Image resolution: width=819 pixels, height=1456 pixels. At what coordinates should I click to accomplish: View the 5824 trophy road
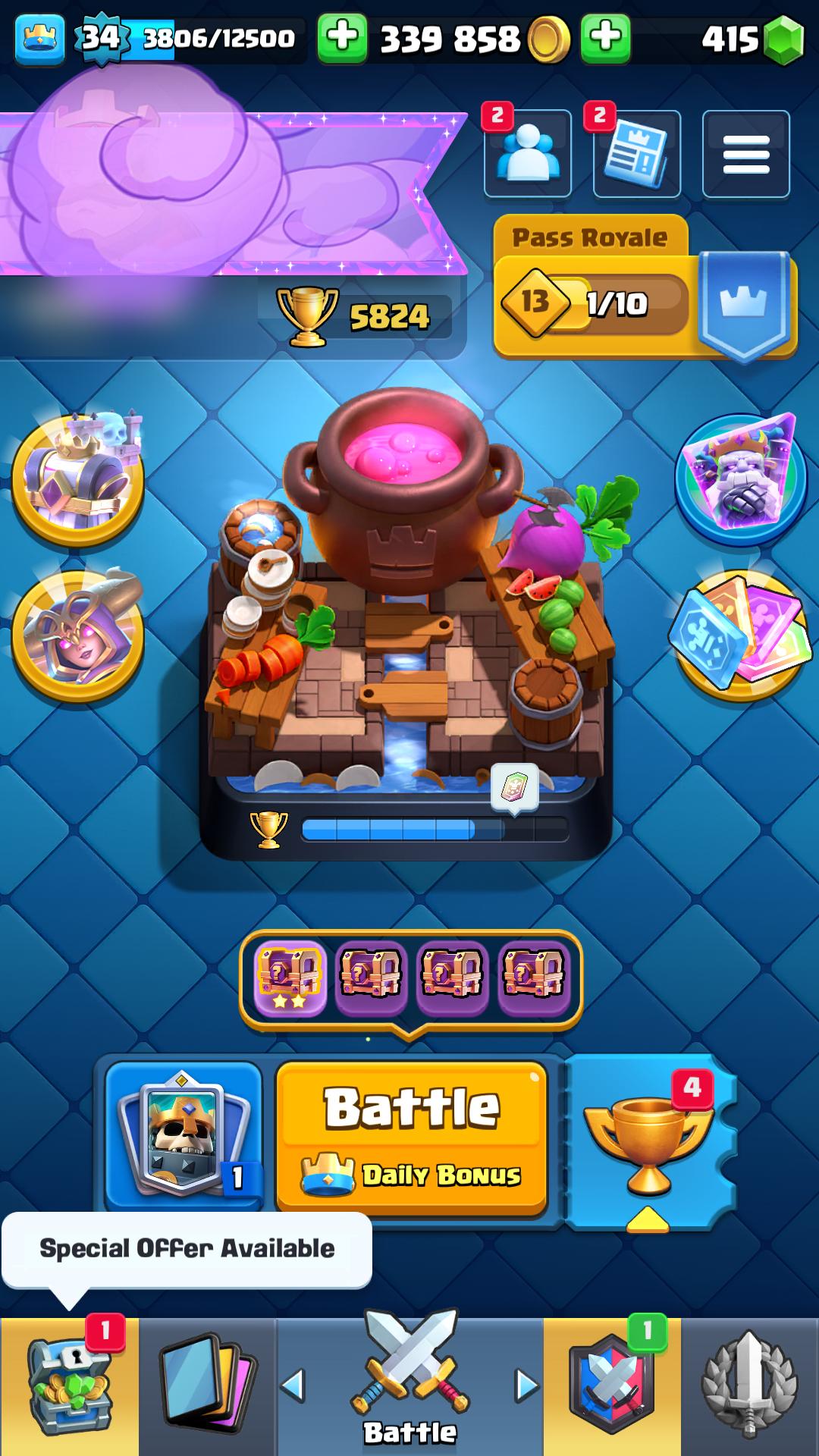click(356, 315)
